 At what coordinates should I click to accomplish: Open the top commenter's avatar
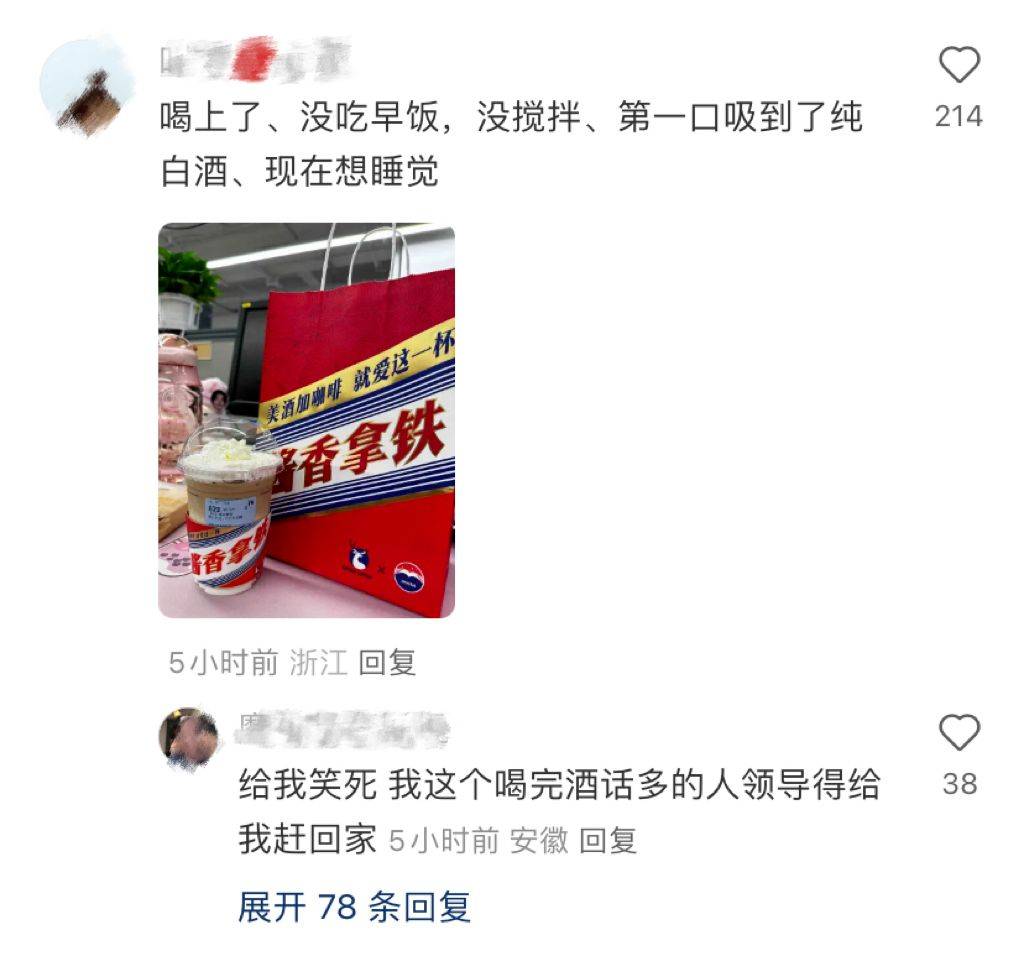(x=86, y=85)
